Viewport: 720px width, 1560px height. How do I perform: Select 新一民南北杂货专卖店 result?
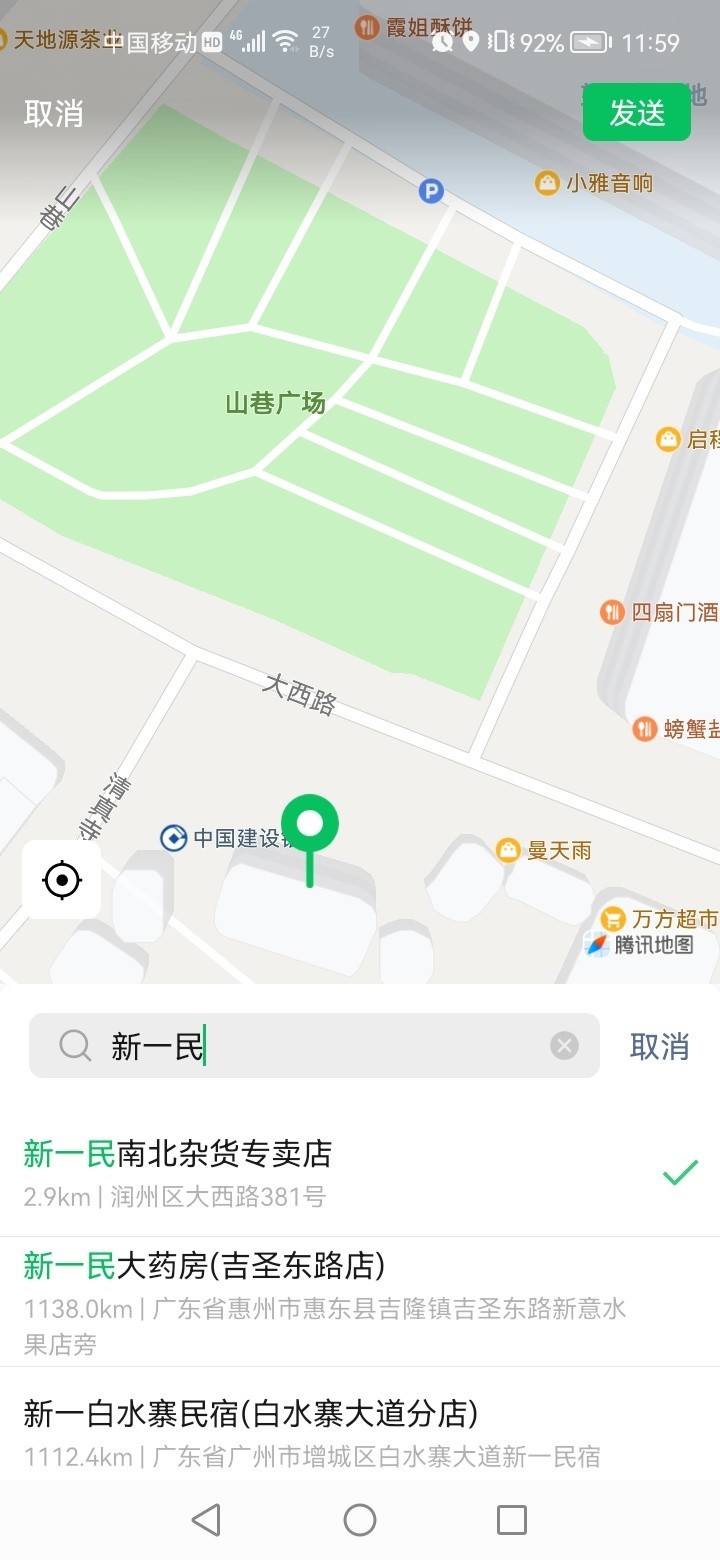(330, 1171)
